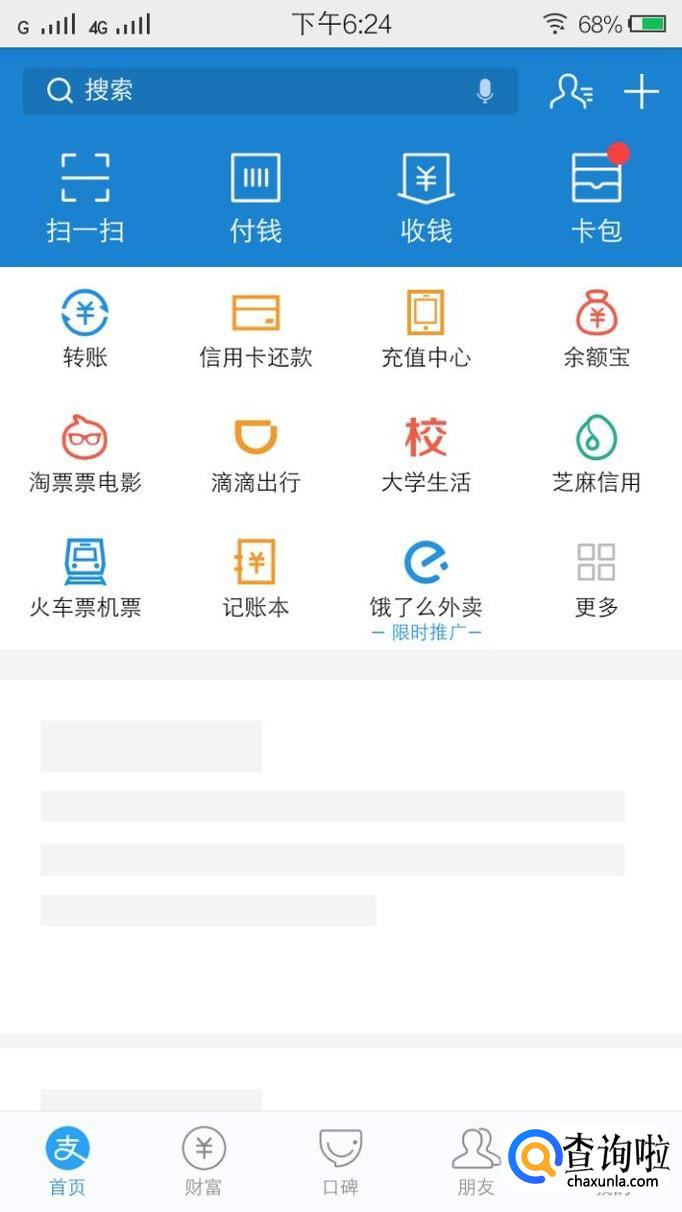Switch to the 口碑 tab

tap(340, 1160)
